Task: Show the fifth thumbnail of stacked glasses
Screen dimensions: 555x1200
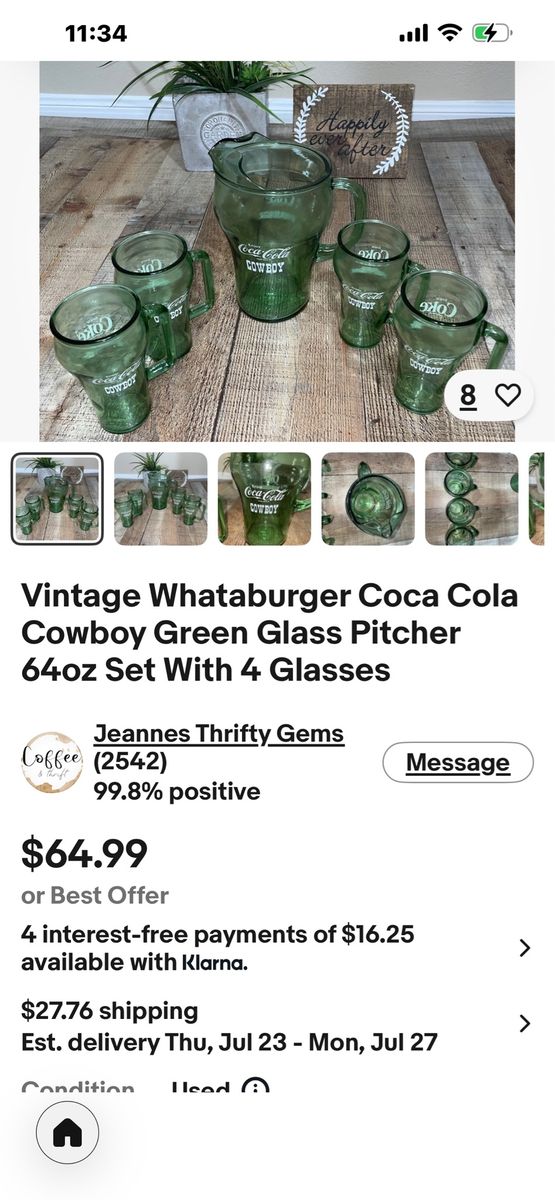Action: pyautogui.click(x=472, y=498)
